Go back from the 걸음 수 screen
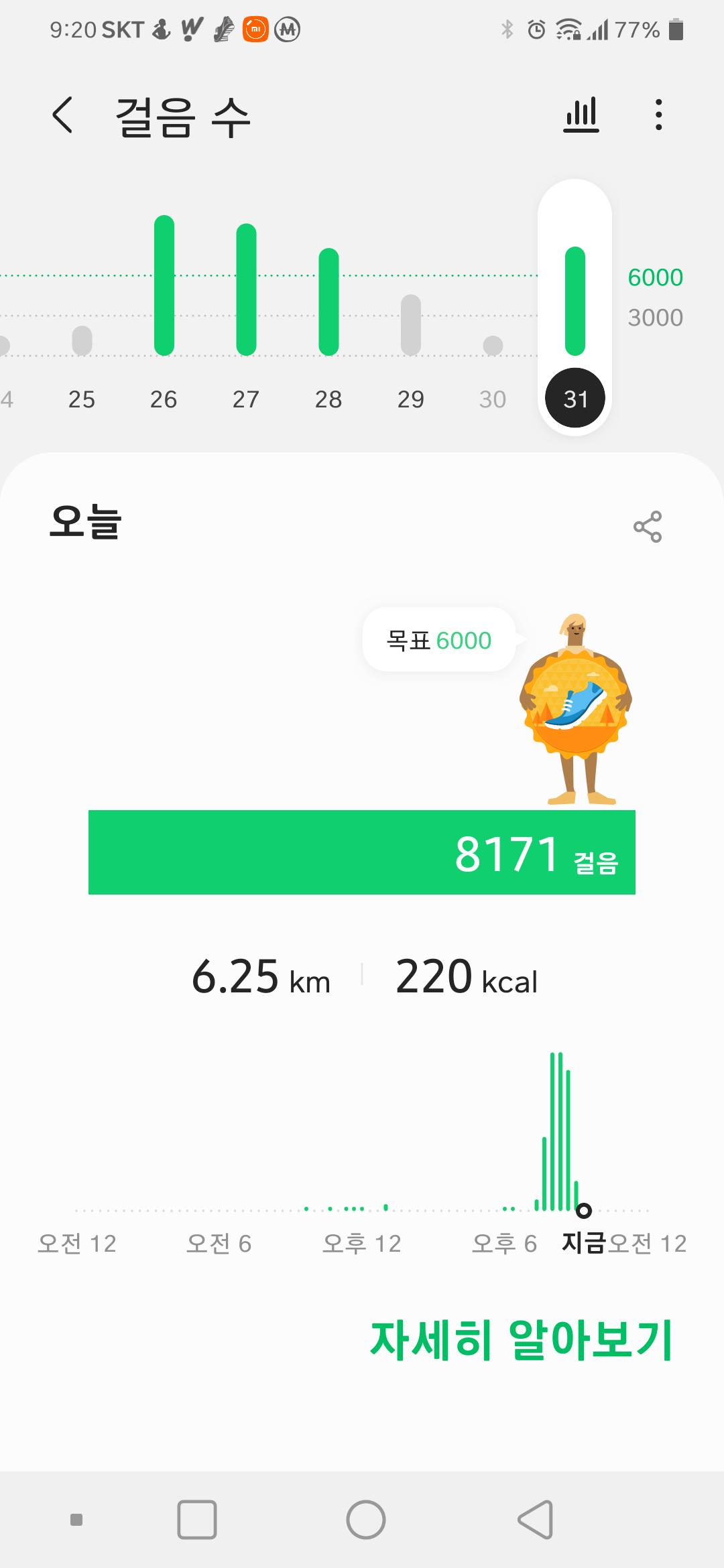The width and height of the screenshot is (724, 1568). pos(62,115)
